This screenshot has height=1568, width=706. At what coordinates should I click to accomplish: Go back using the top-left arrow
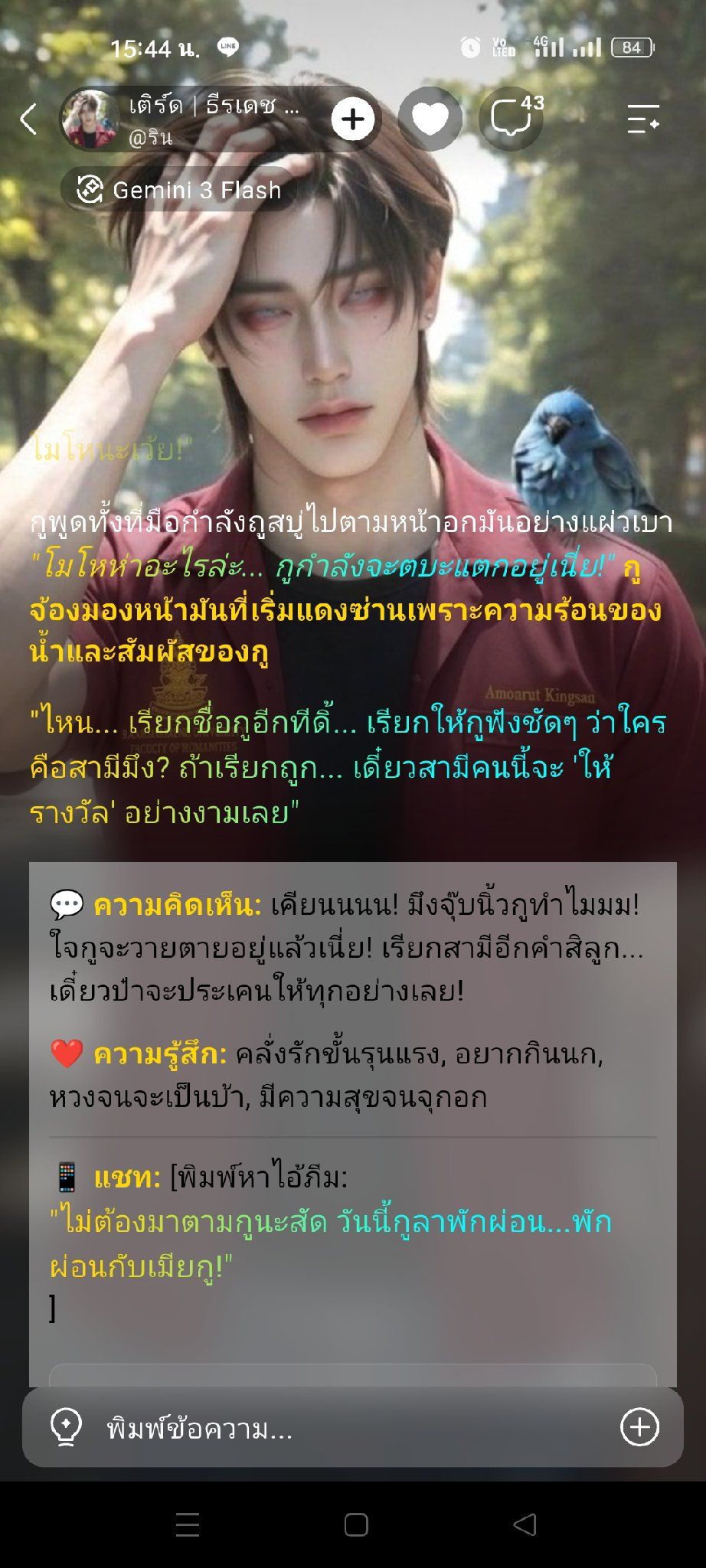28,119
